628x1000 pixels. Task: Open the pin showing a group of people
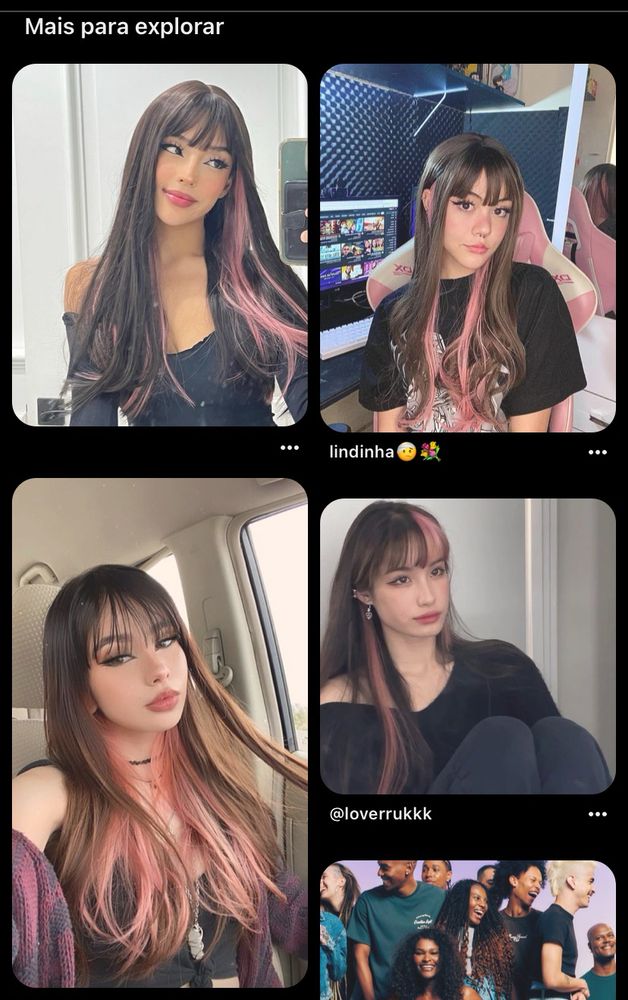[x=467, y=930]
